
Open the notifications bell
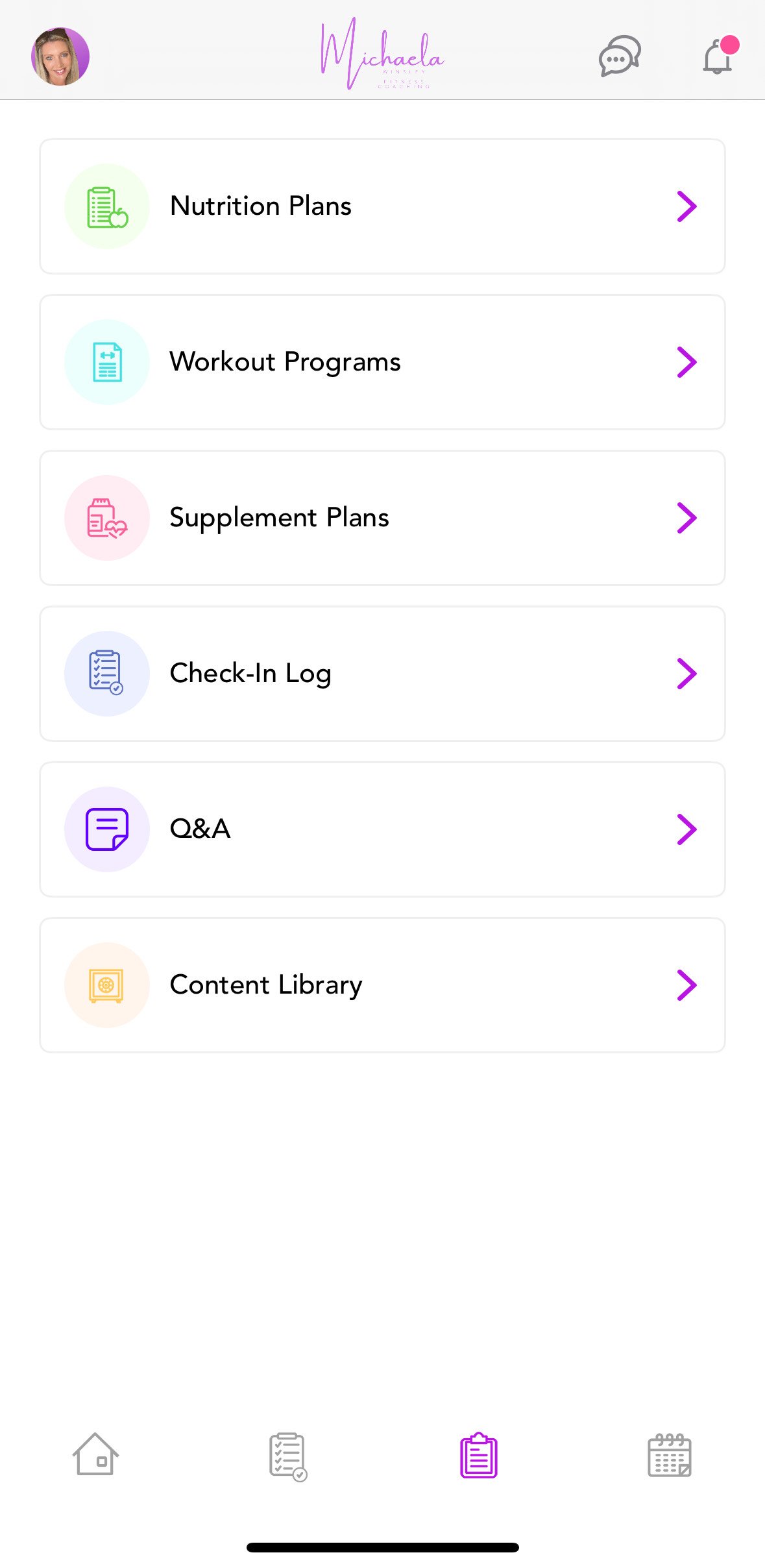pos(720,55)
